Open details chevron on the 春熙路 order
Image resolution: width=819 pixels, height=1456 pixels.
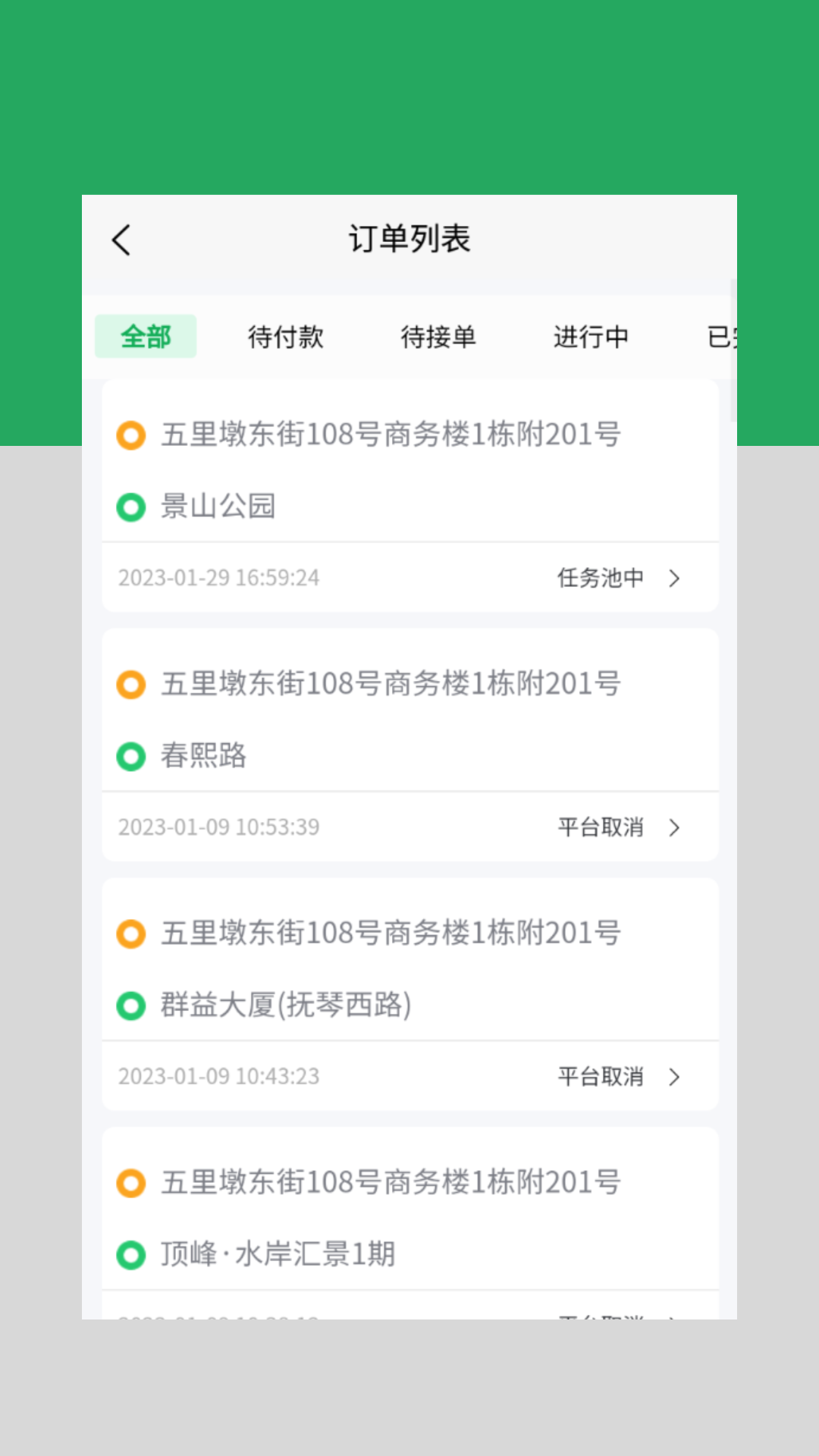click(x=673, y=828)
